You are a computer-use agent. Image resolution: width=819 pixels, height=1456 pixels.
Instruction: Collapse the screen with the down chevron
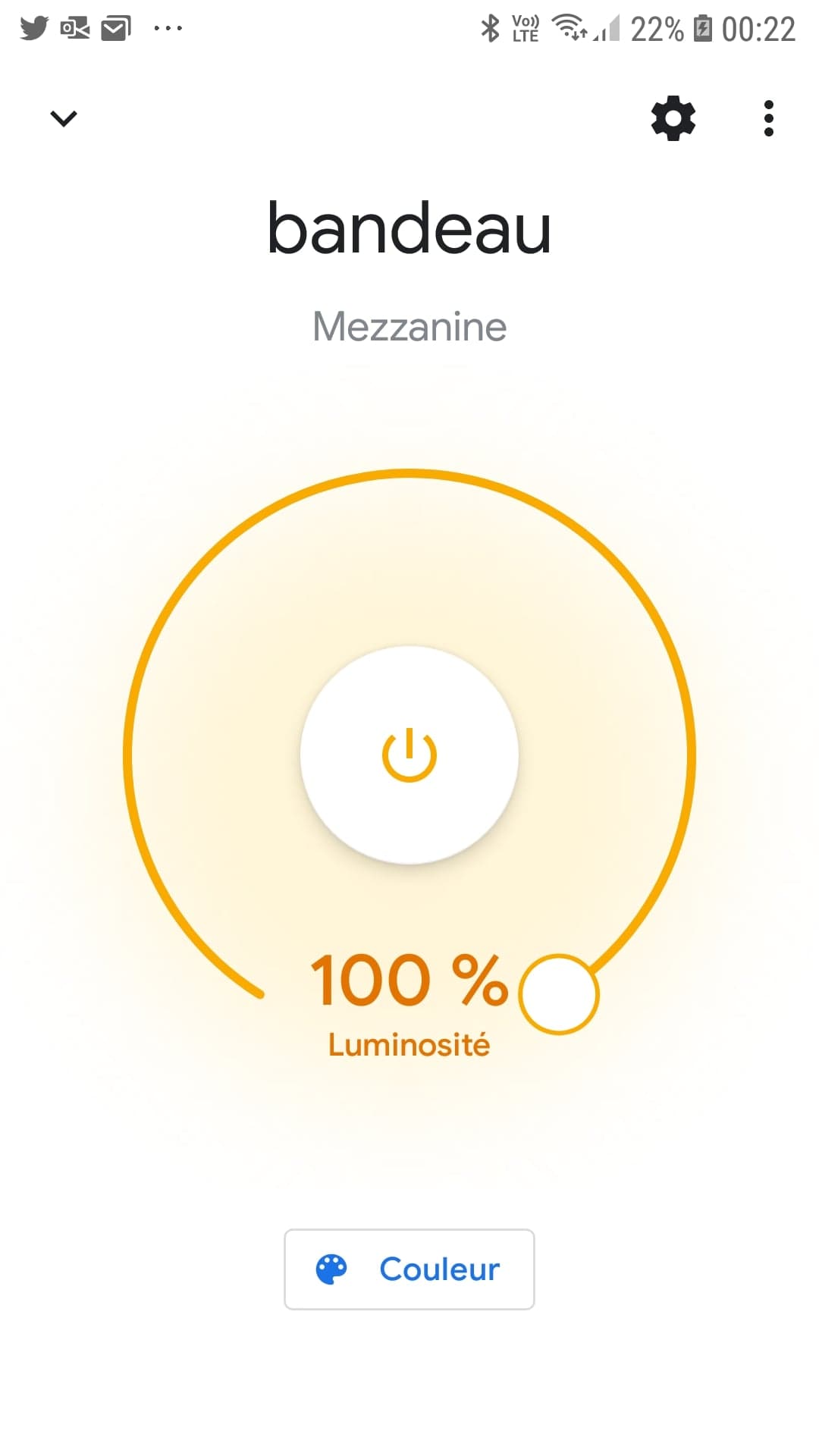tap(64, 119)
